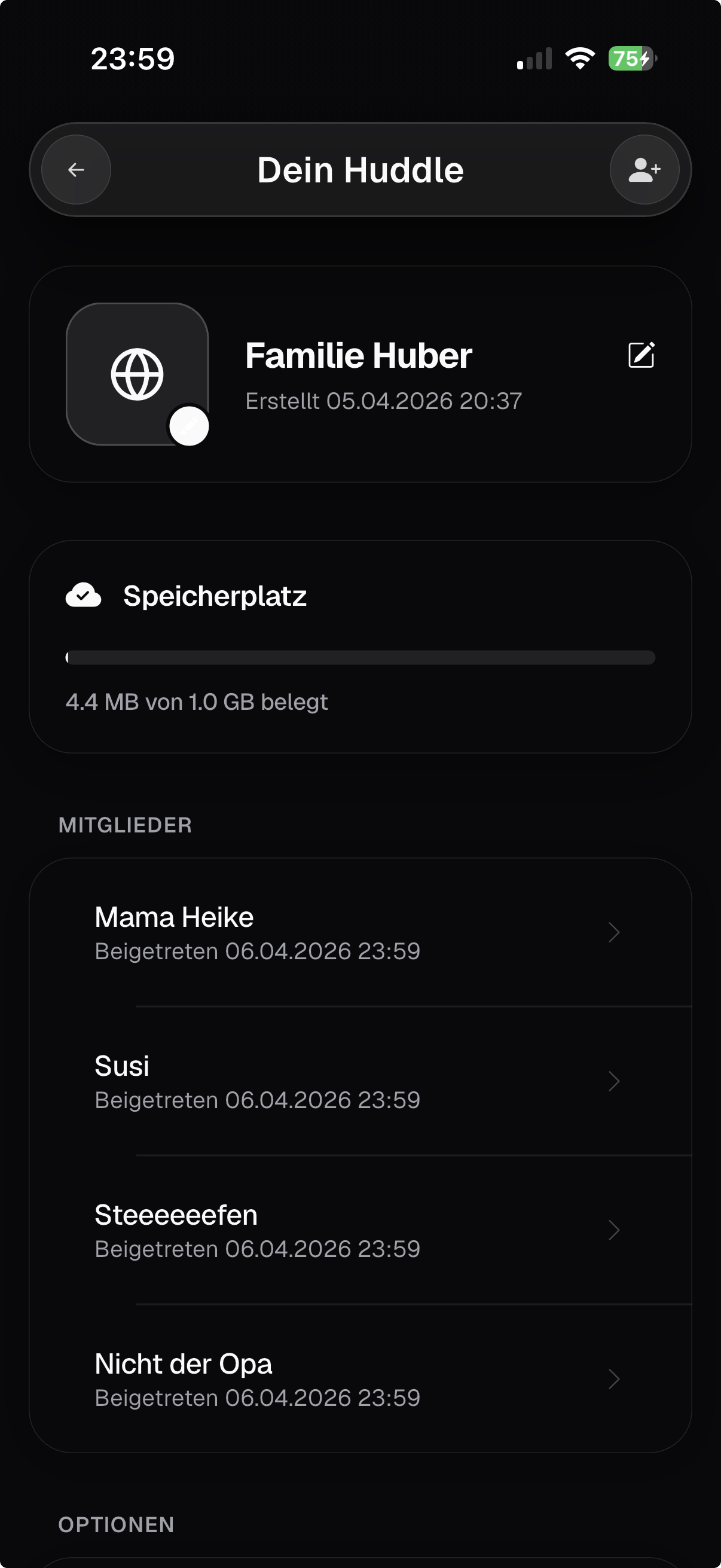Edit the group name via the pencil icon
Viewport: 721px width, 1568px height.
click(x=642, y=355)
